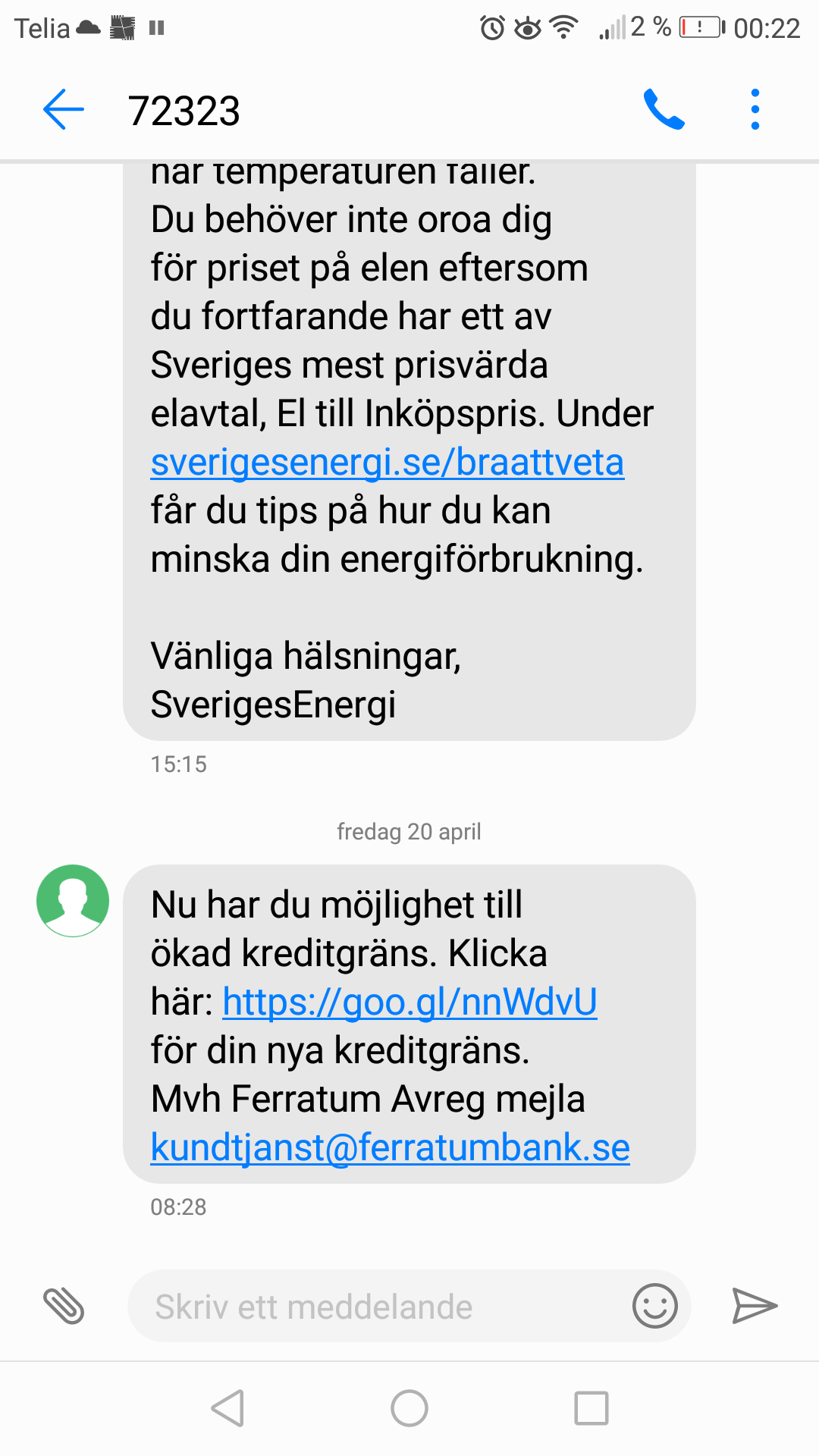Screen dimensions: 819x1456
Task: Open the sverigesenergi.se/braattveta link
Action: pos(387,463)
